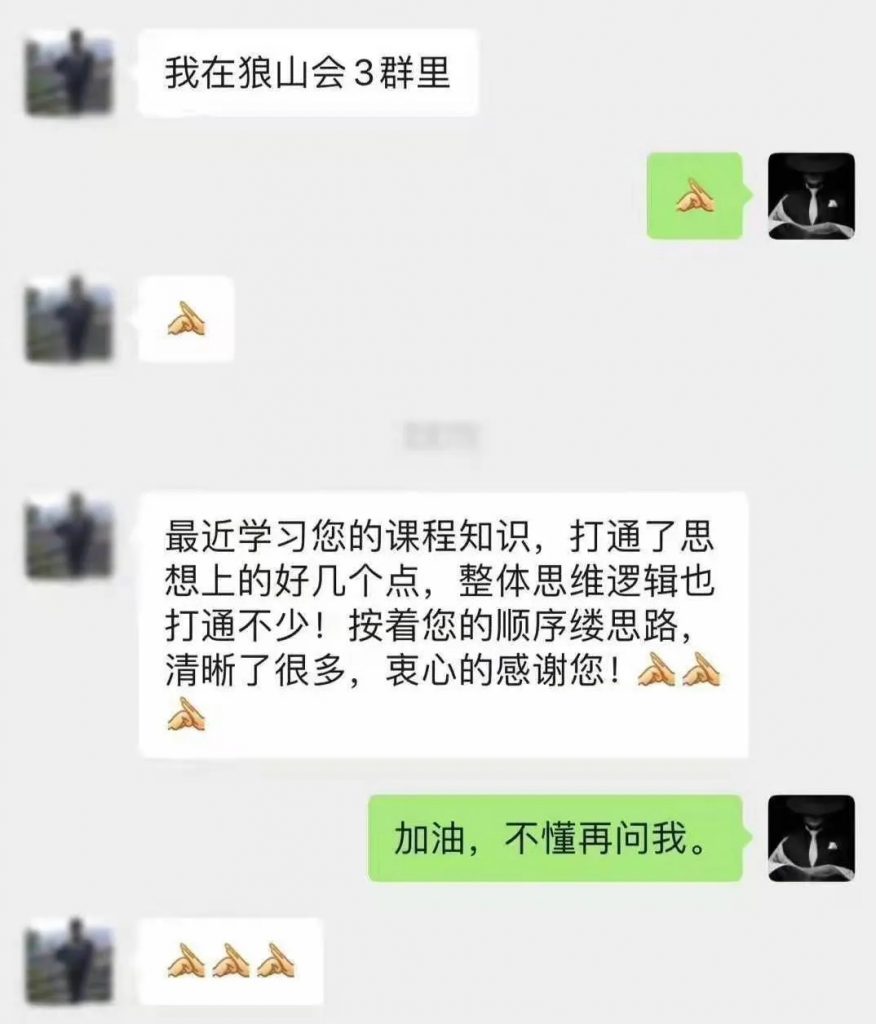The image size is (876, 1024).
Task: Open contact avatar beside 最近学习您的课程知识 message
Action: pyautogui.click(x=70, y=536)
